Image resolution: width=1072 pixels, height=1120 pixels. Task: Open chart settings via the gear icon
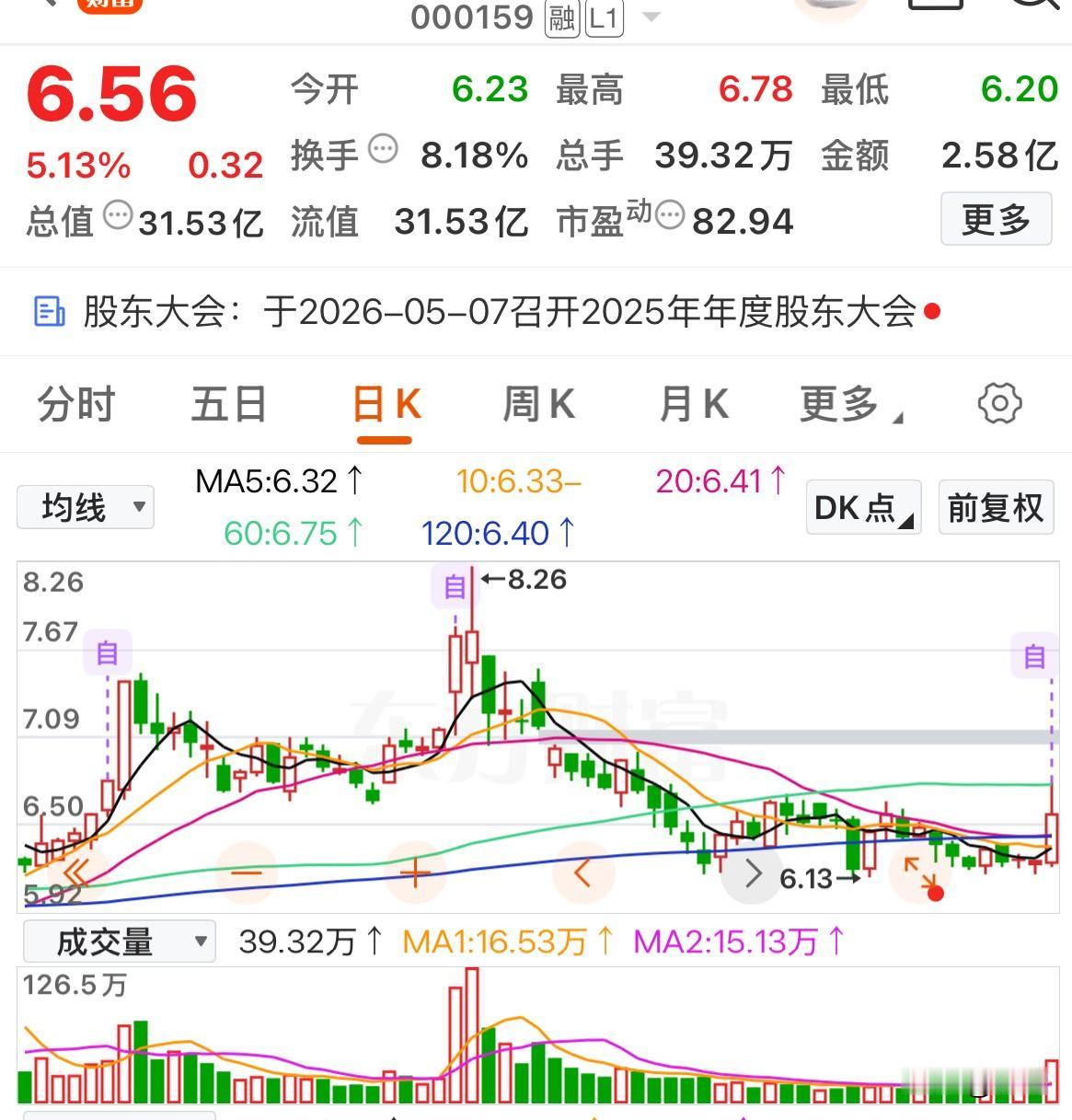(999, 403)
